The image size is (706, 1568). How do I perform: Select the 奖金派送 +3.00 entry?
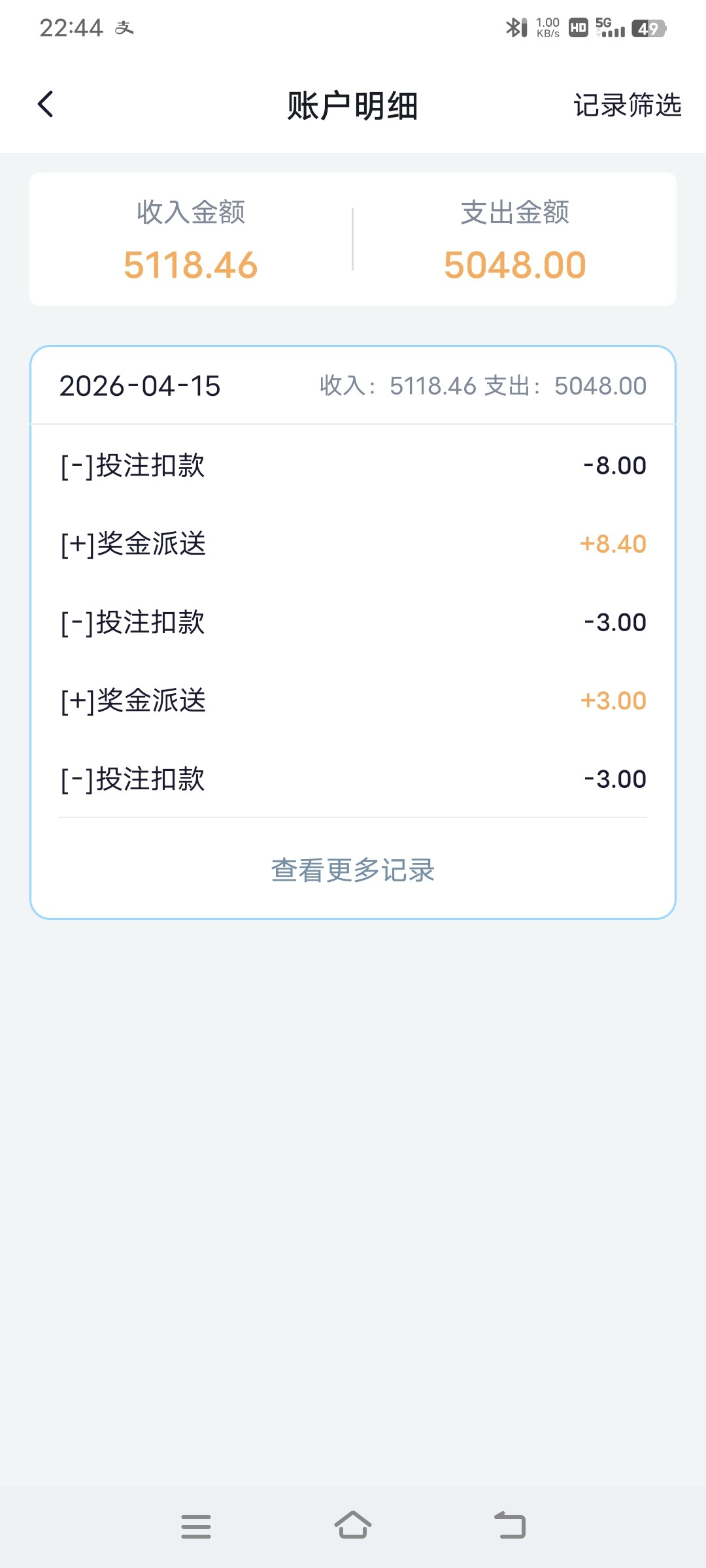click(x=353, y=700)
